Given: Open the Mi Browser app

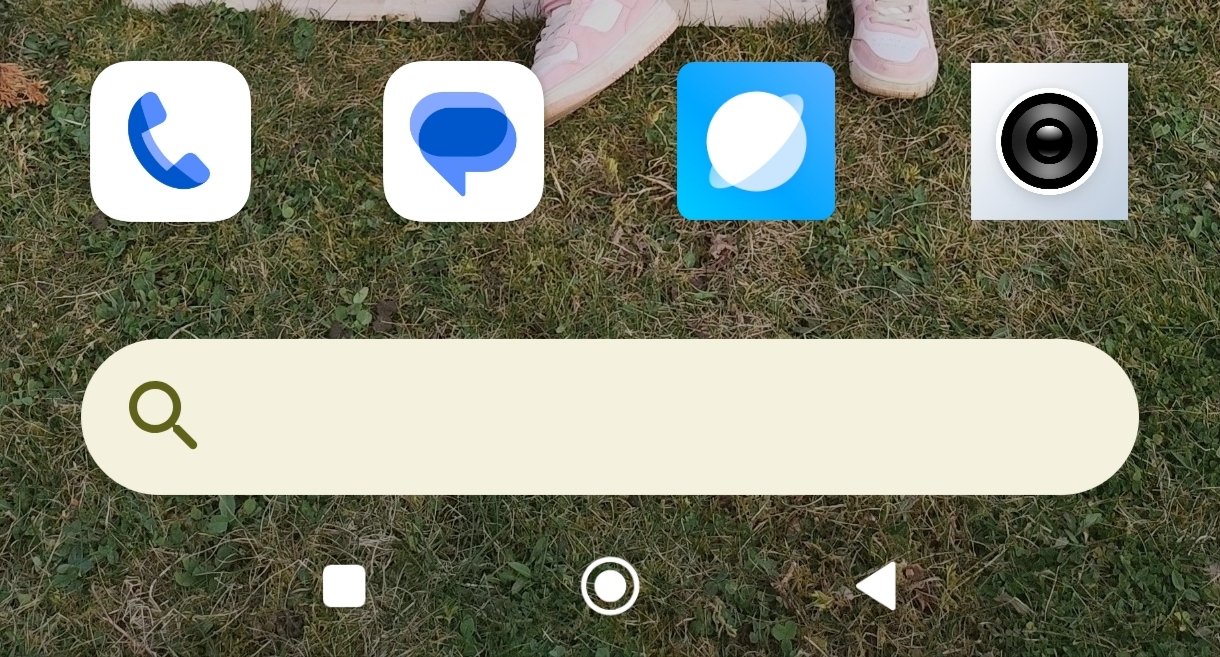Looking at the screenshot, I should (756, 141).
